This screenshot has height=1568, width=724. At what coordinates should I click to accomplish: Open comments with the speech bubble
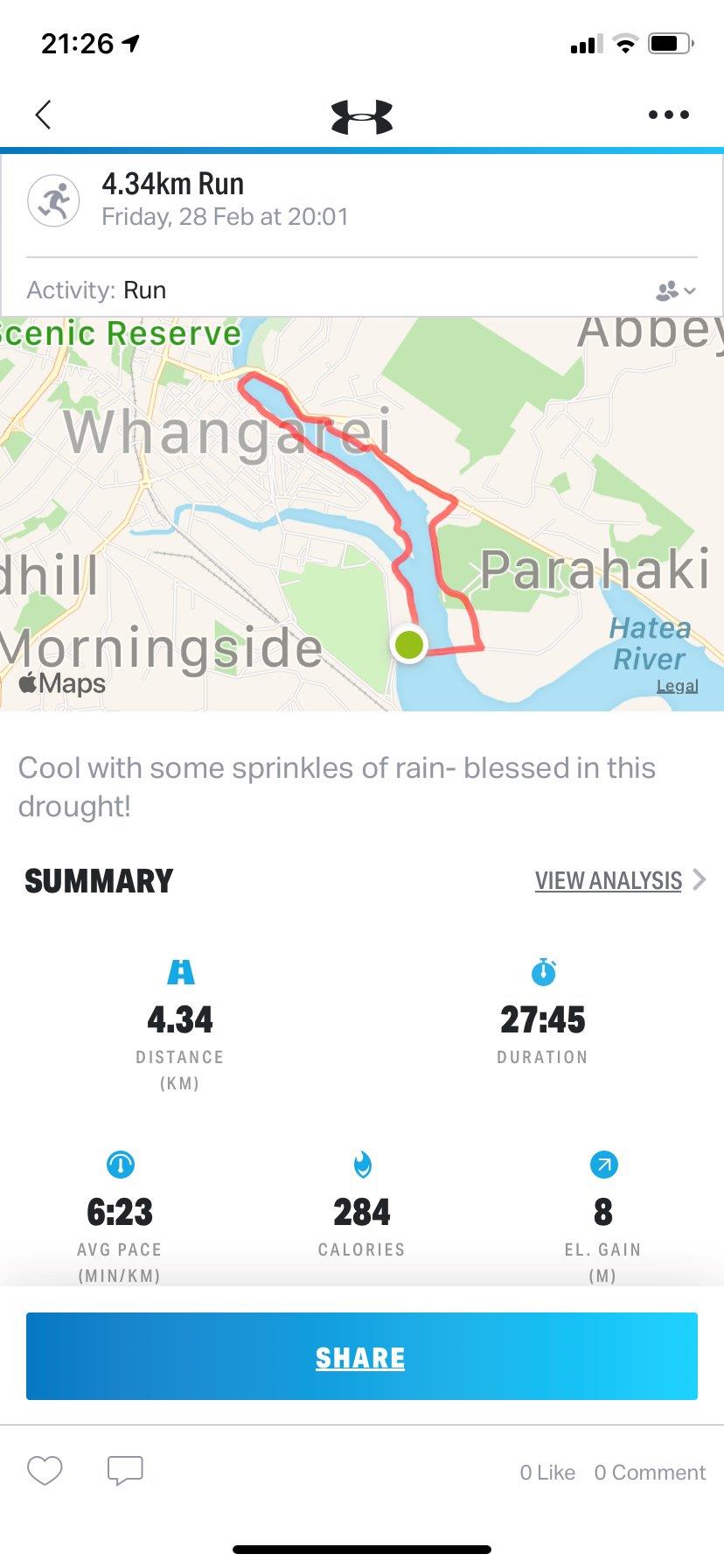(x=125, y=1471)
